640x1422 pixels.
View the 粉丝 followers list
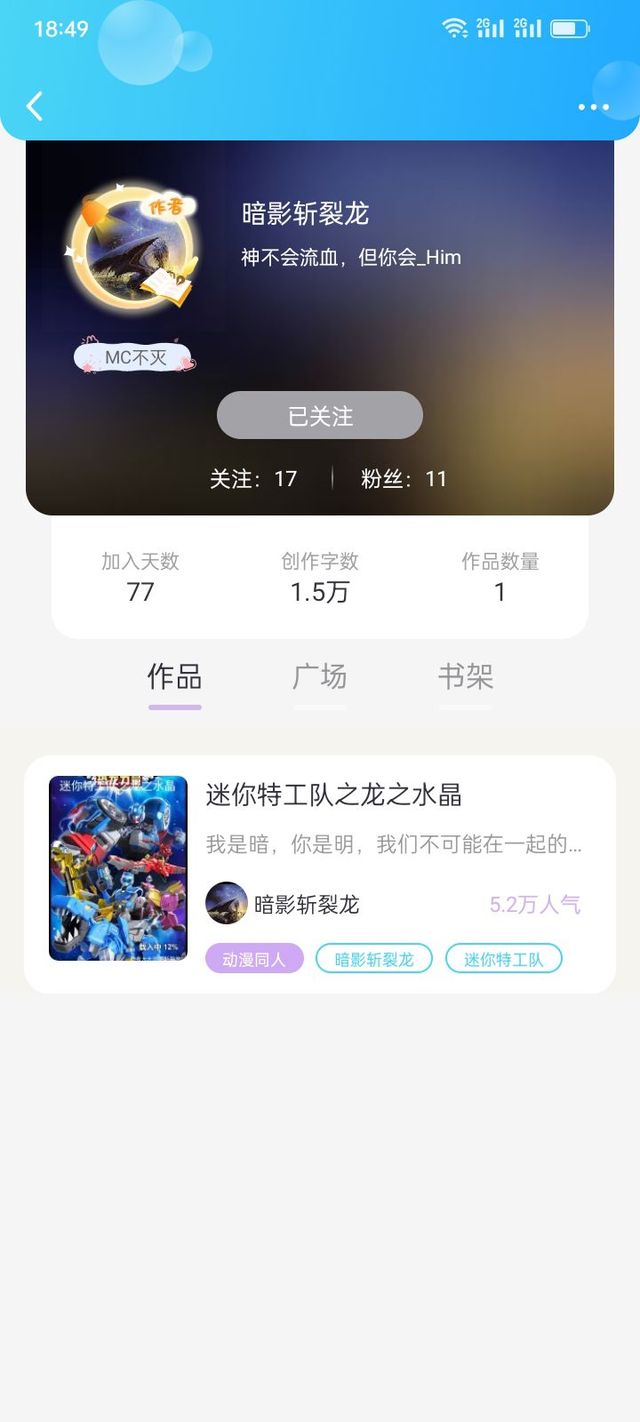(404, 479)
